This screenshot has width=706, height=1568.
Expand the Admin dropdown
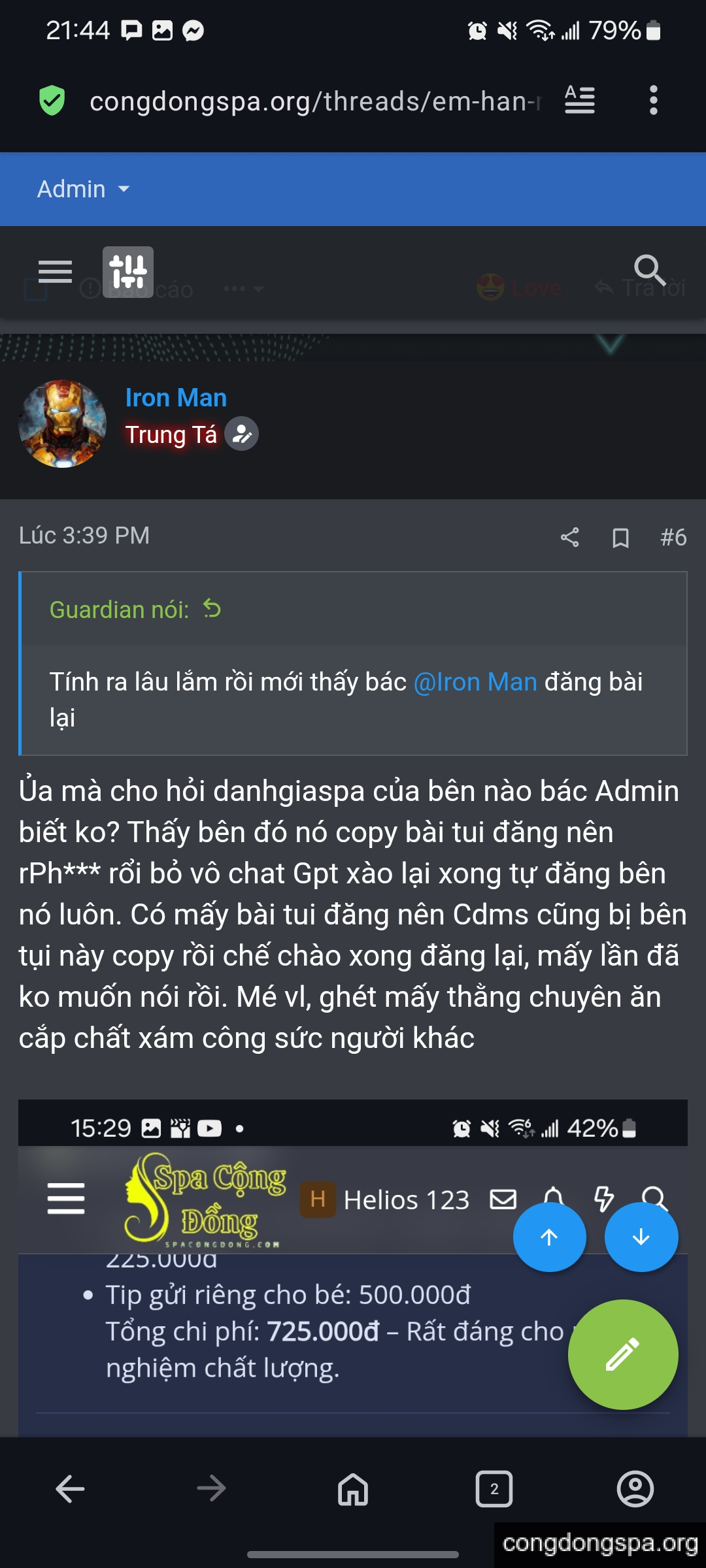click(83, 189)
